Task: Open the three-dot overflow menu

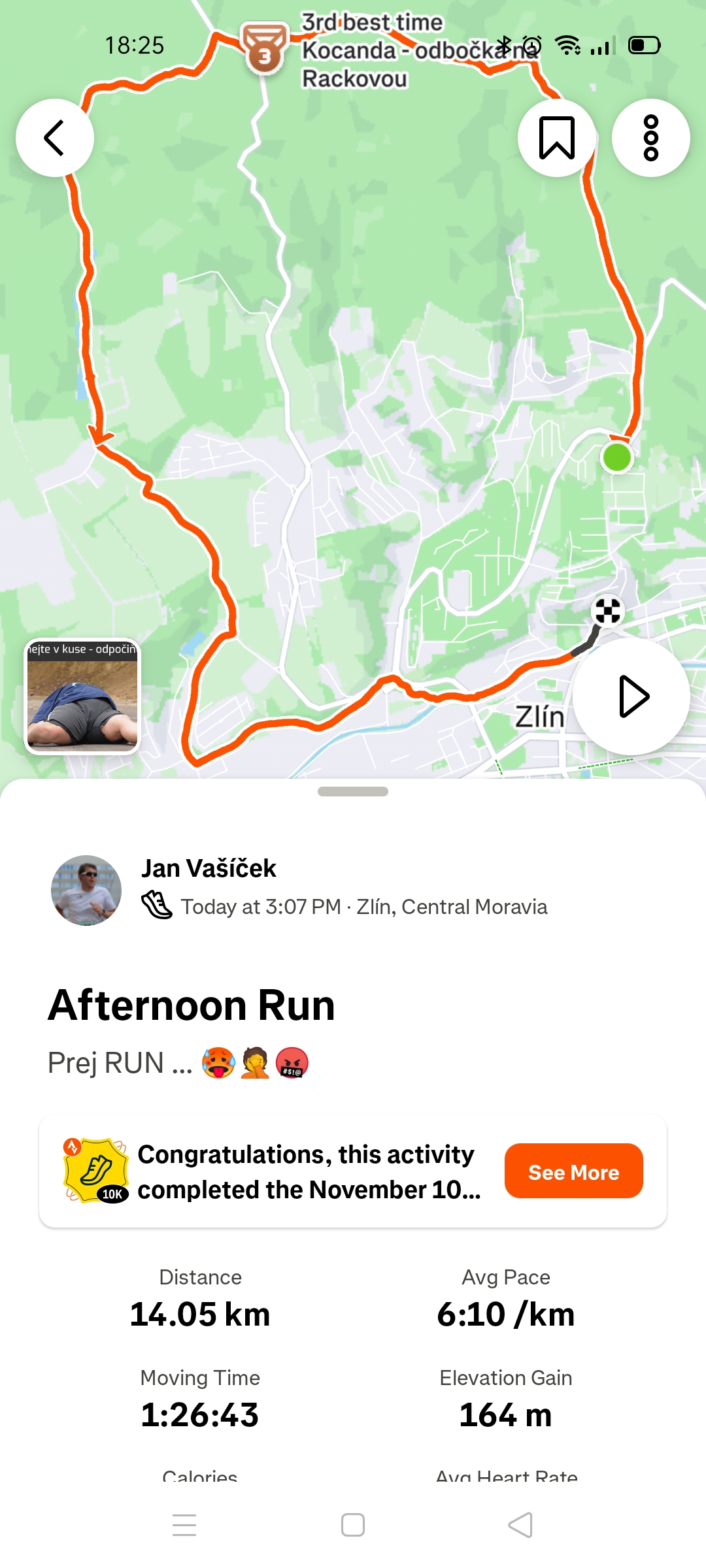Action: (x=650, y=138)
